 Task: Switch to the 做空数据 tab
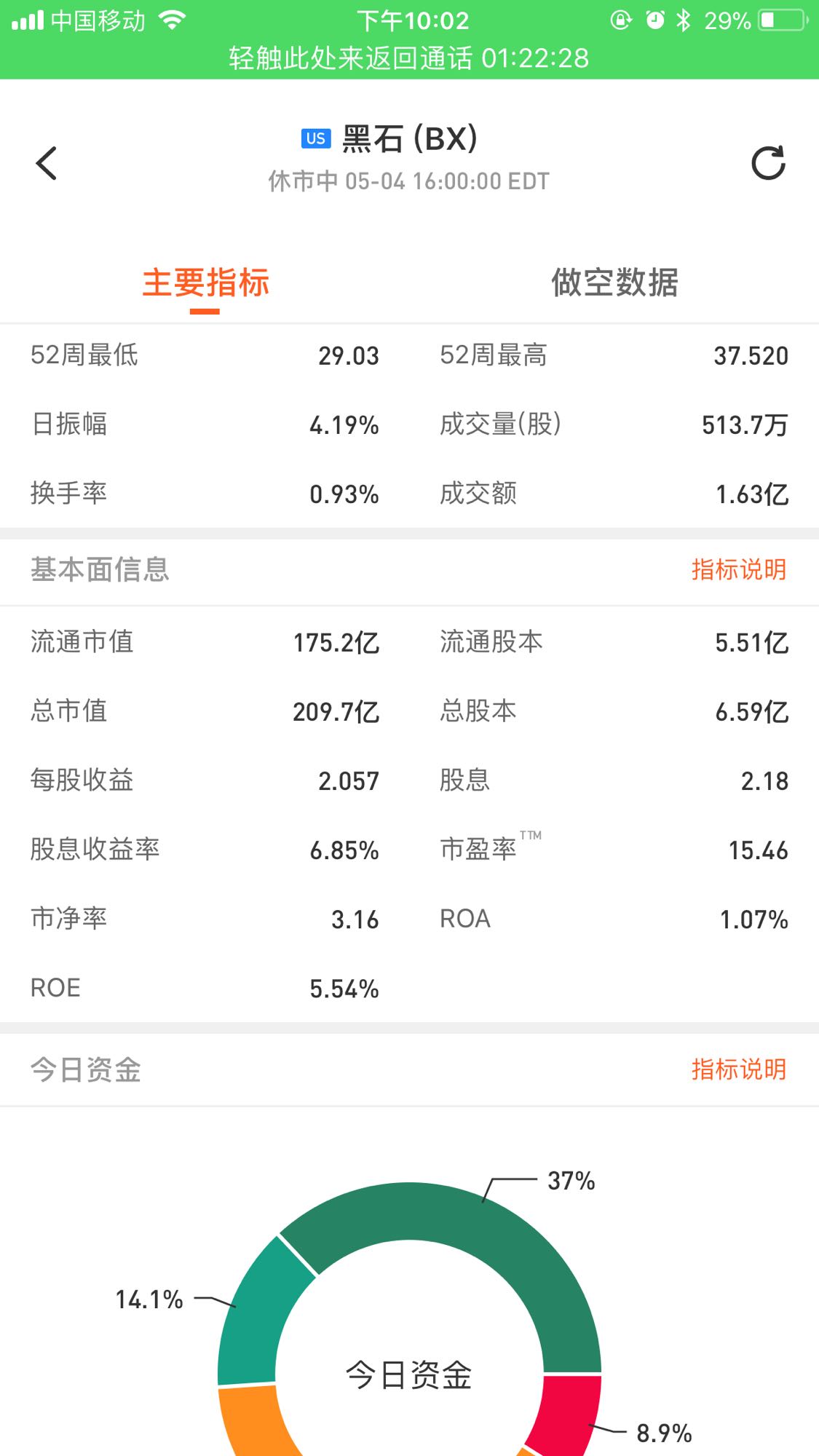(x=614, y=282)
